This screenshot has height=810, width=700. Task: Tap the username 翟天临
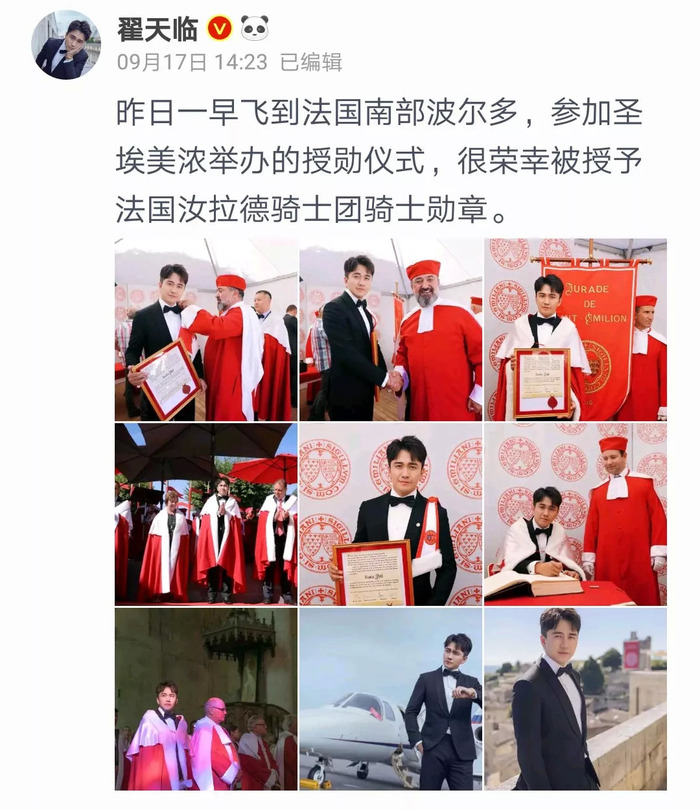coord(158,29)
